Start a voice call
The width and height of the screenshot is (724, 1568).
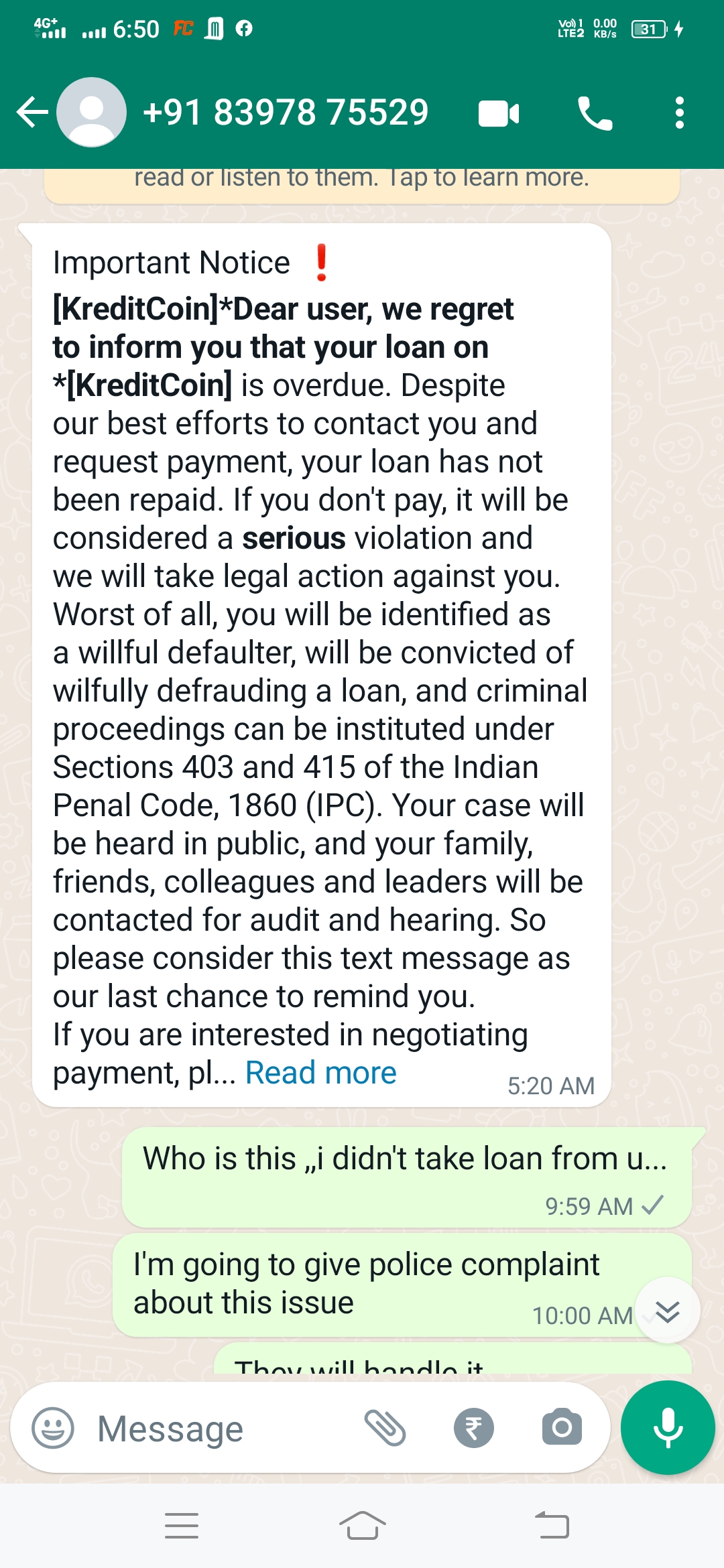click(x=595, y=113)
